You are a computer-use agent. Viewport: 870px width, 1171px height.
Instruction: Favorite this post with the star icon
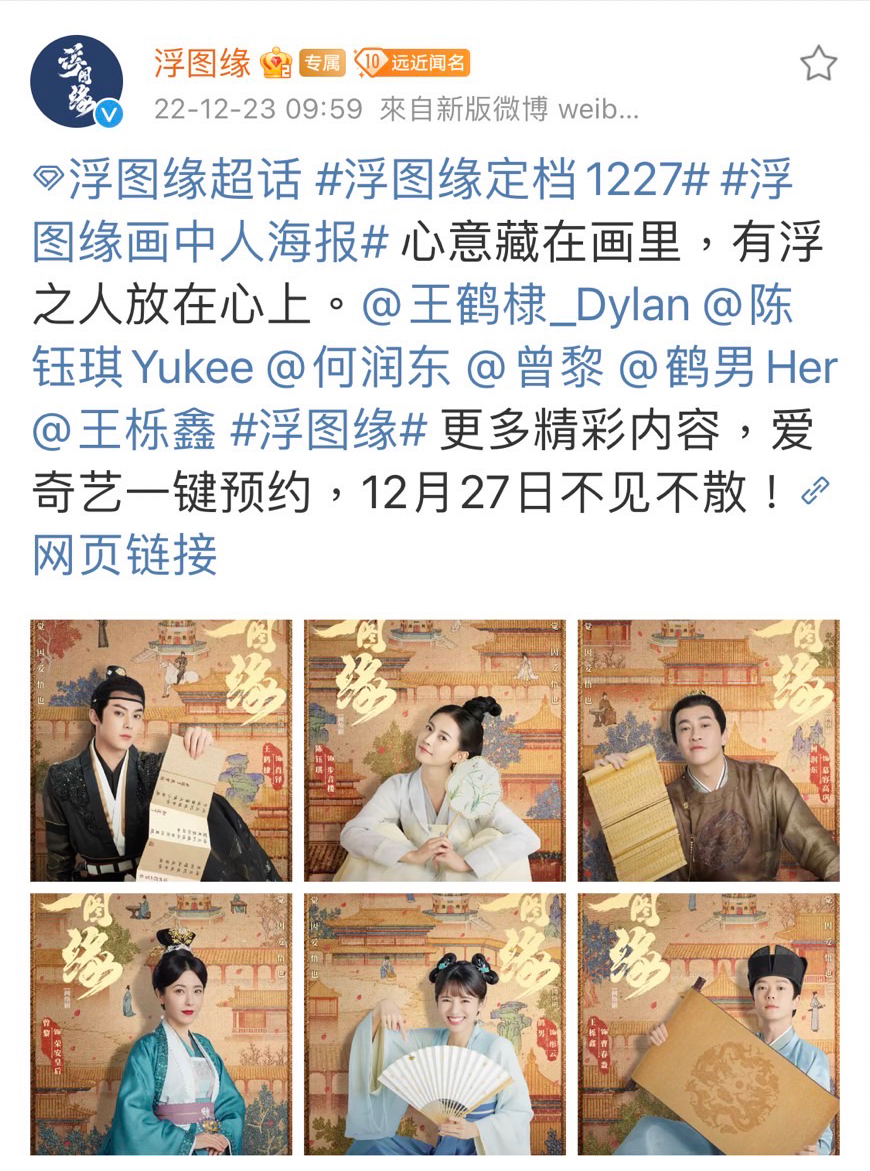pyautogui.click(x=818, y=64)
